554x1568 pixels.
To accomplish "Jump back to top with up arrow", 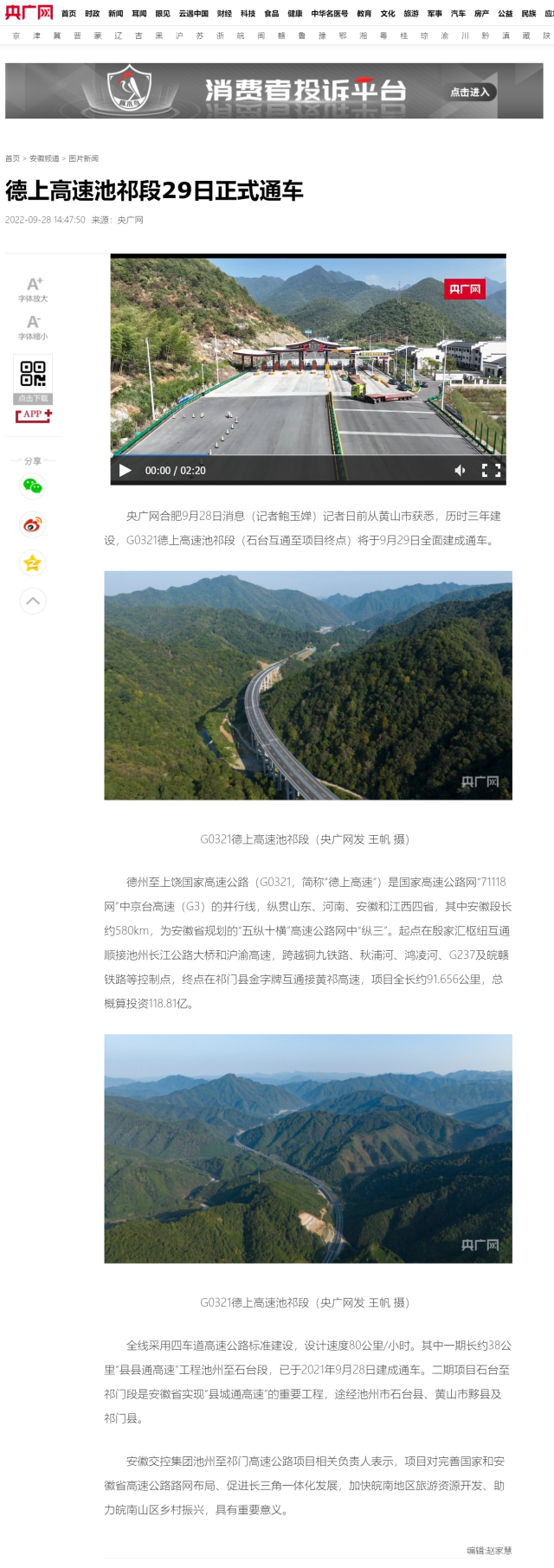I will (x=33, y=601).
